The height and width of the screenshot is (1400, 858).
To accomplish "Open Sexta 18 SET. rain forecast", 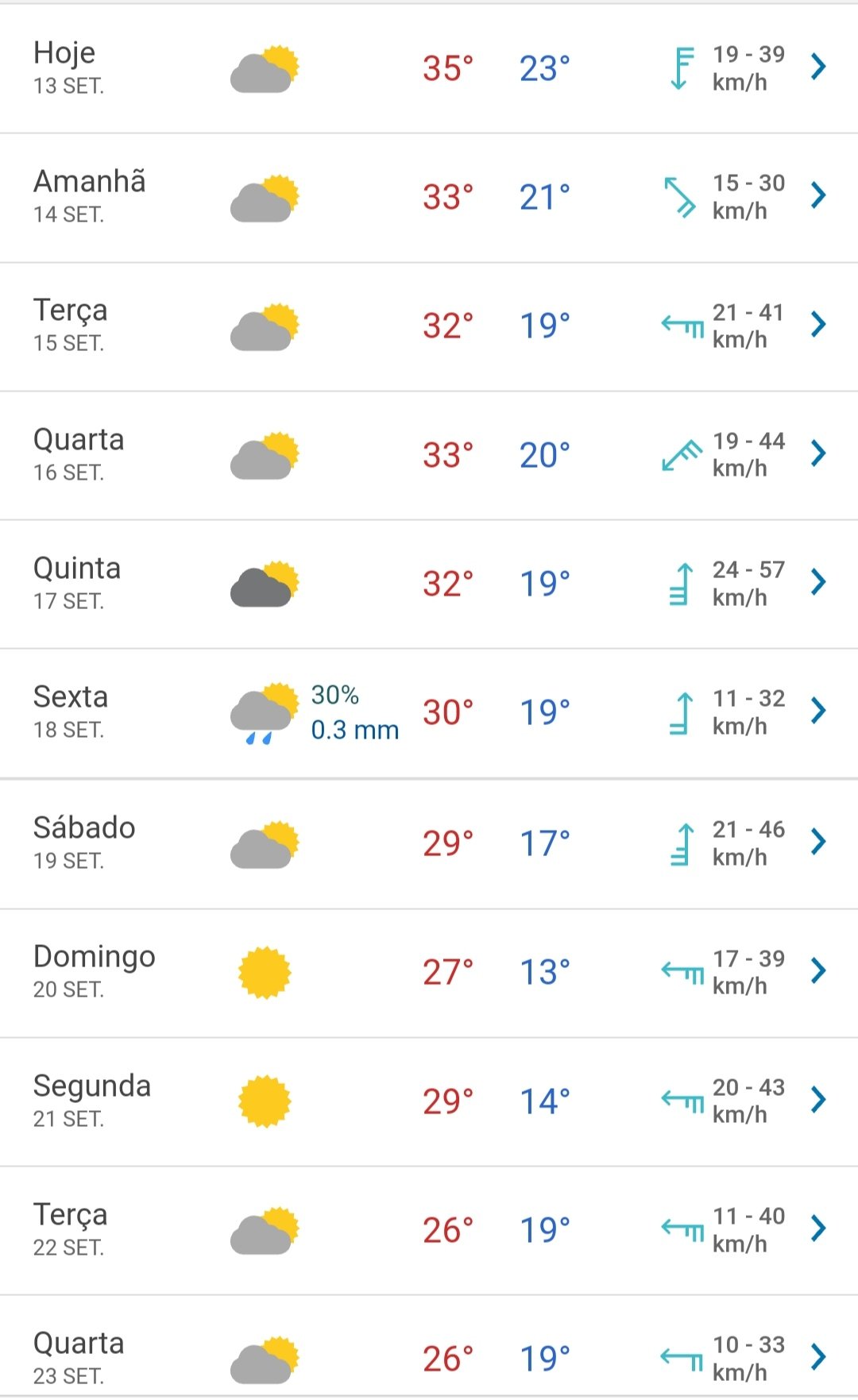I will pyautogui.click(x=429, y=713).
